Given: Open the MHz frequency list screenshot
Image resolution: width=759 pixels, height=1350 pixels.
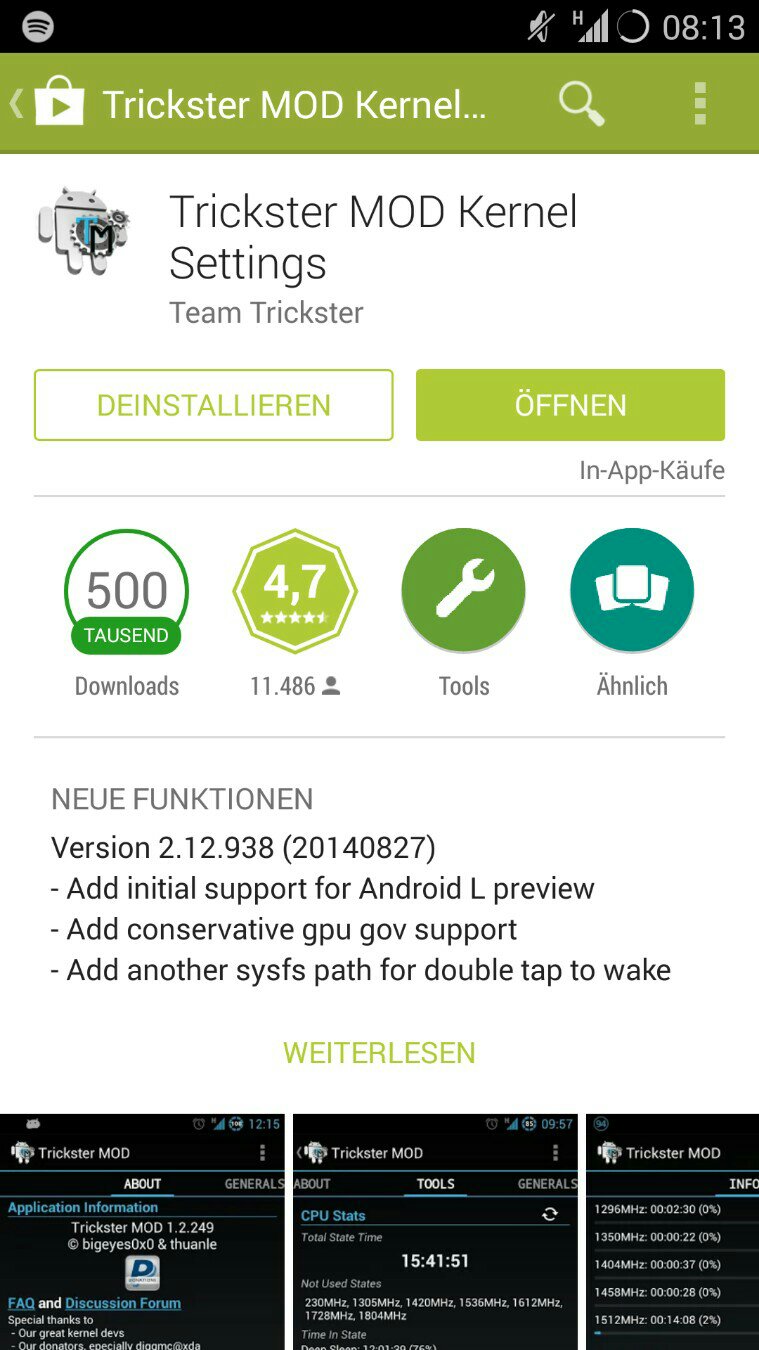Looking at the screenshot, I should tap(672, 1232).
